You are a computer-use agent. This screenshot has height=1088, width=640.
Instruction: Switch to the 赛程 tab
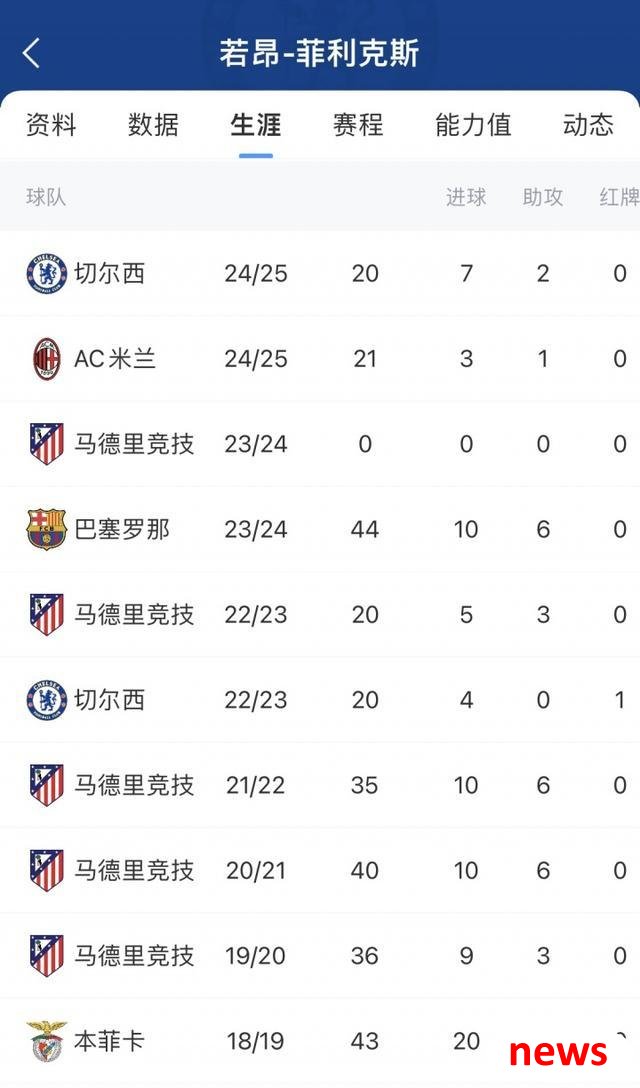[358, 125]
